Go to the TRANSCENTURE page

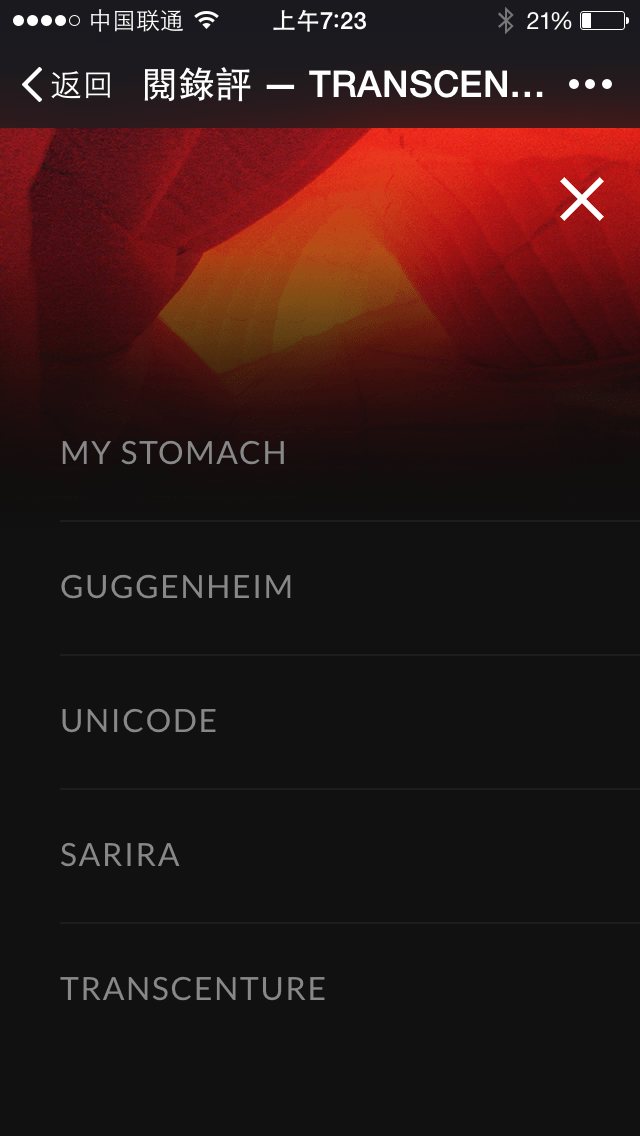(193, 989)
